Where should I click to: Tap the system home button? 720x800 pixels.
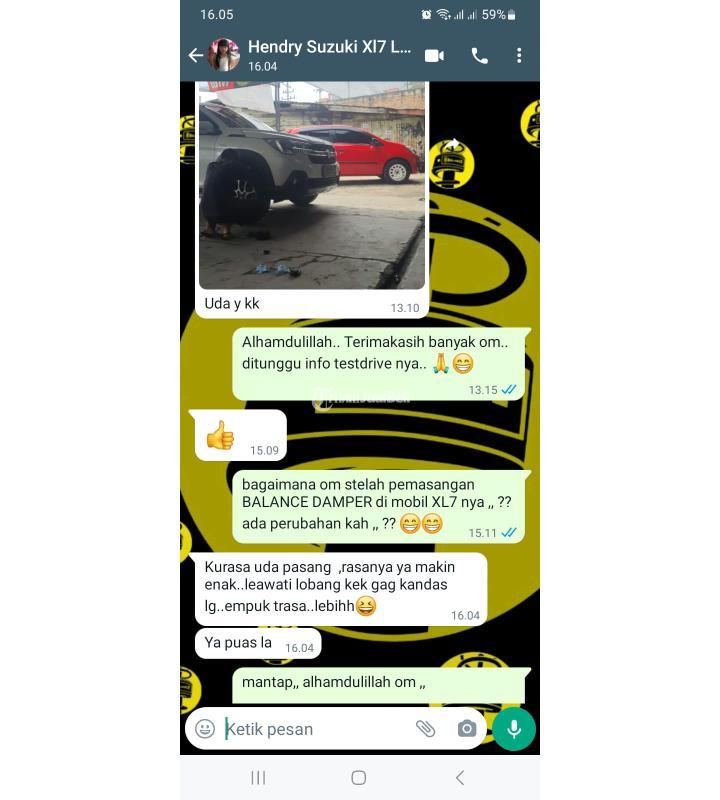pos(359,778)
